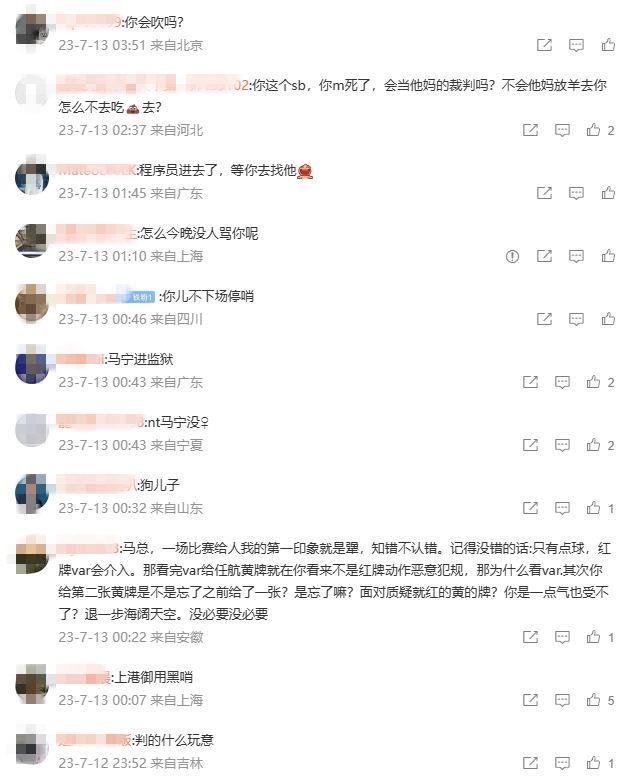
Task: Like the comment "程序员进去了，等你去找他"
Action: (608, 193)
